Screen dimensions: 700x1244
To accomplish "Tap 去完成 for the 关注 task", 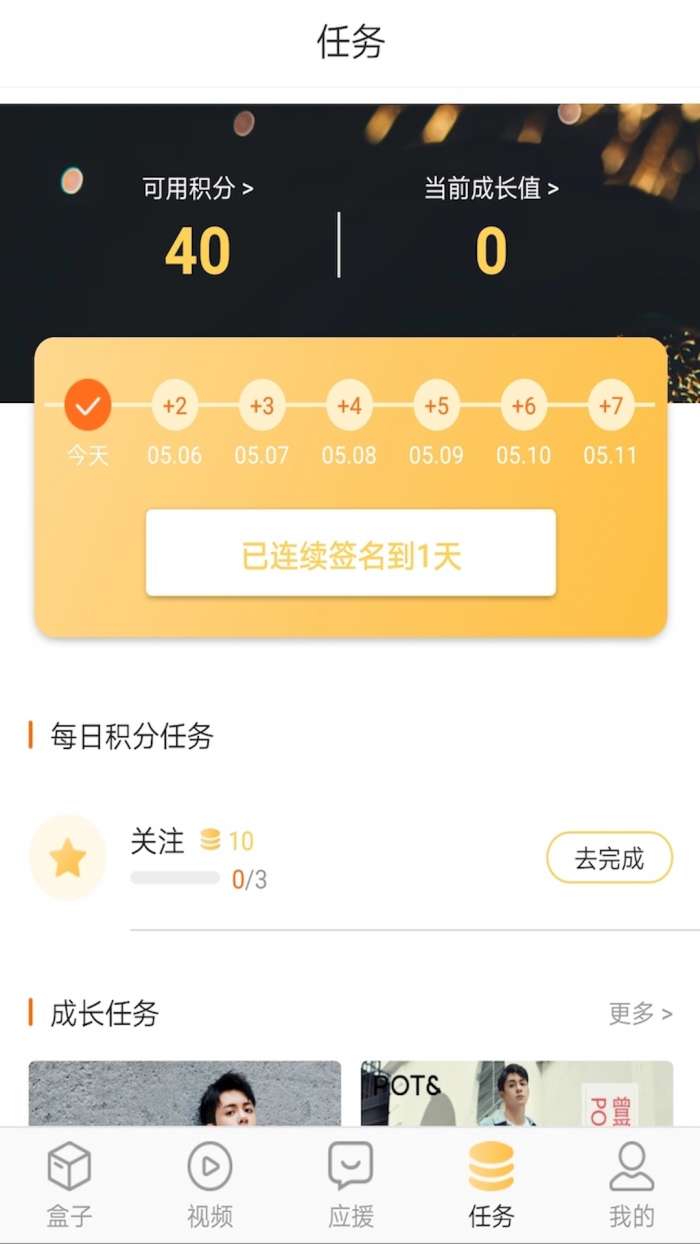I will click(x=609, y=858).
